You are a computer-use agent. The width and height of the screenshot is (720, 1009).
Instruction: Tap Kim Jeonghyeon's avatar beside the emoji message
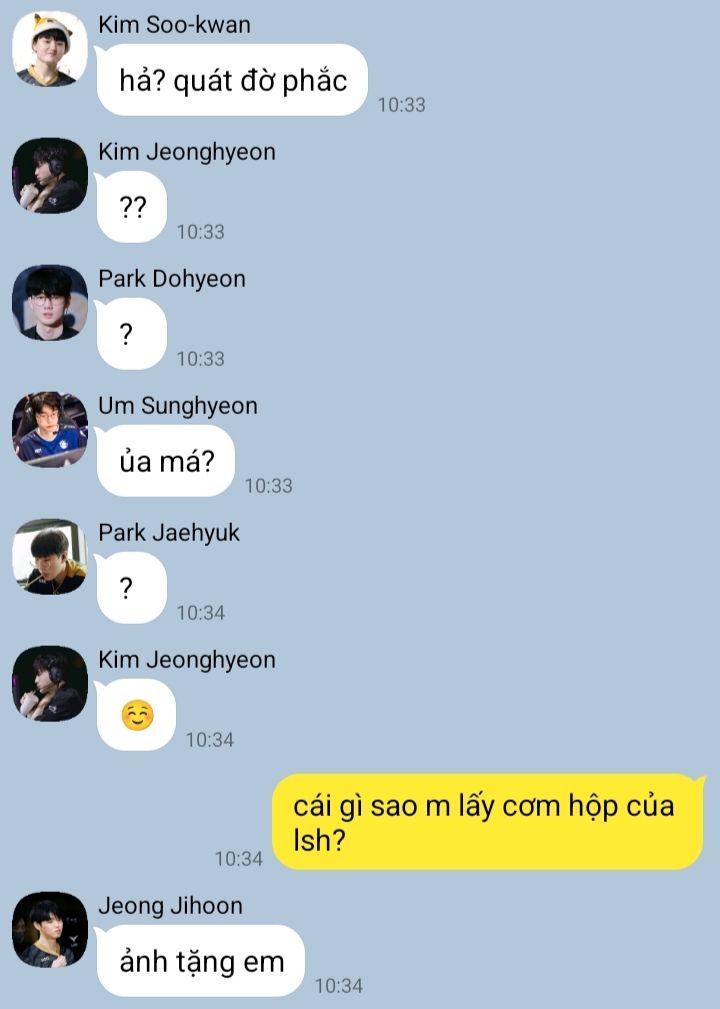49,684
